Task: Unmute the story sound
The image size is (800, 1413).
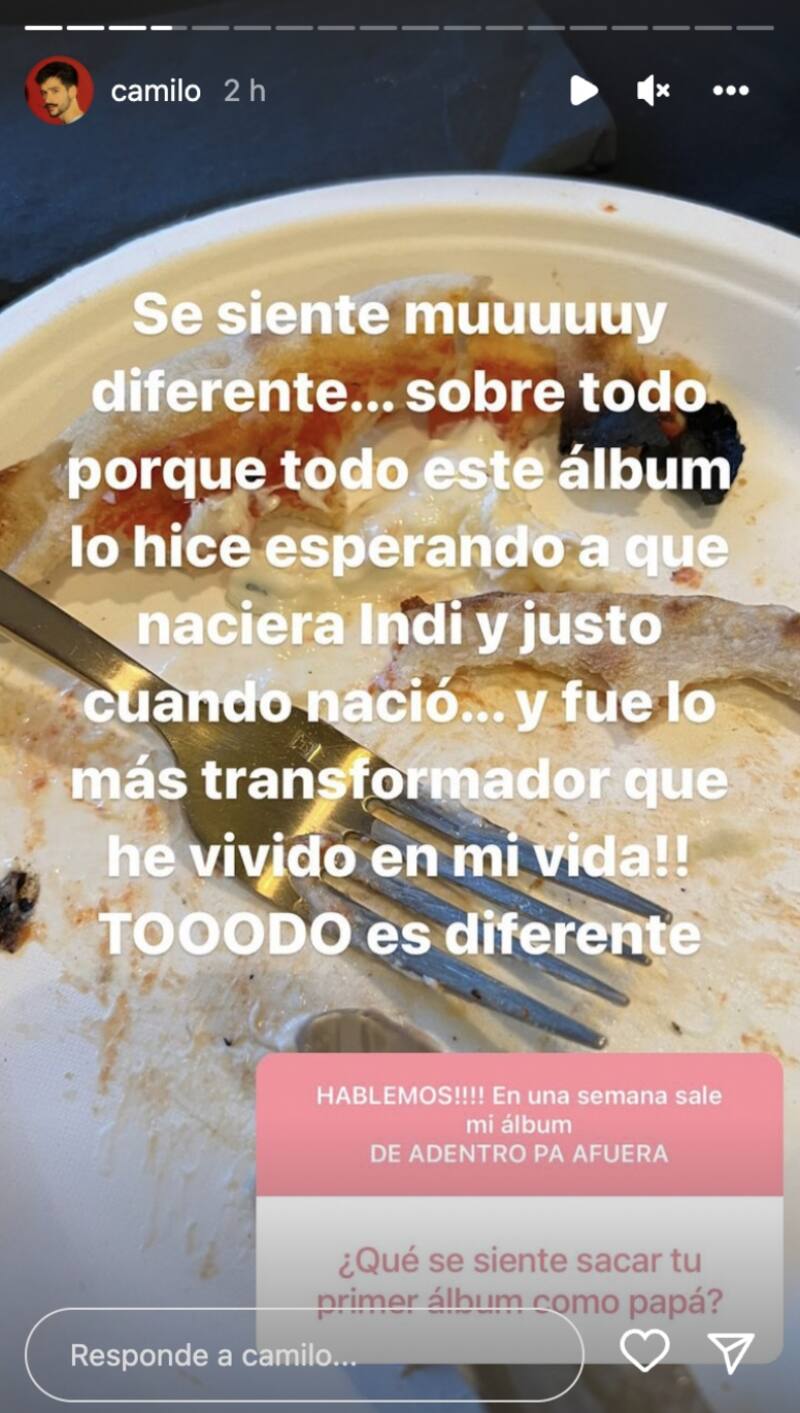Action: tap(652, 91)
